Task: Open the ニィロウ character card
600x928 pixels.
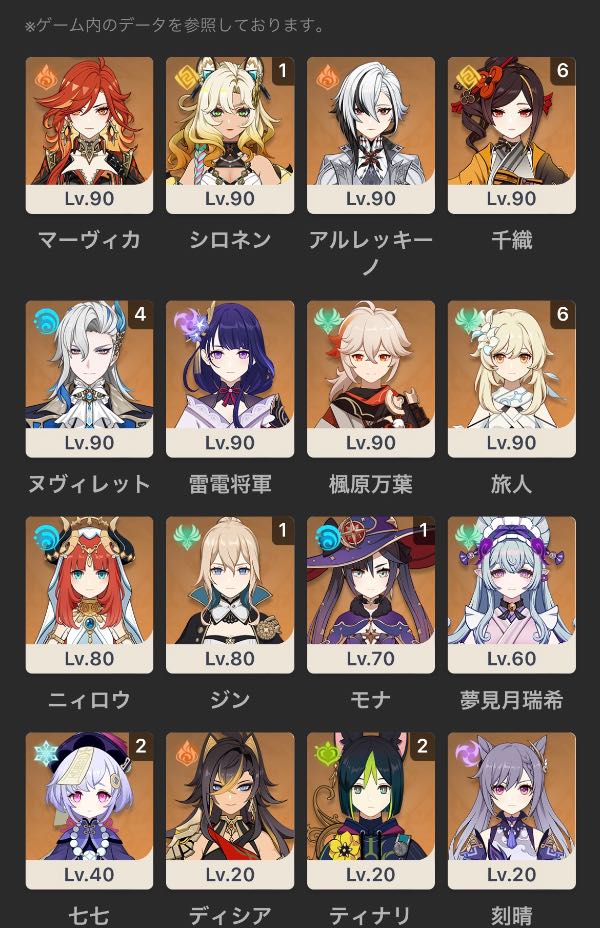Action: [89, 595]
